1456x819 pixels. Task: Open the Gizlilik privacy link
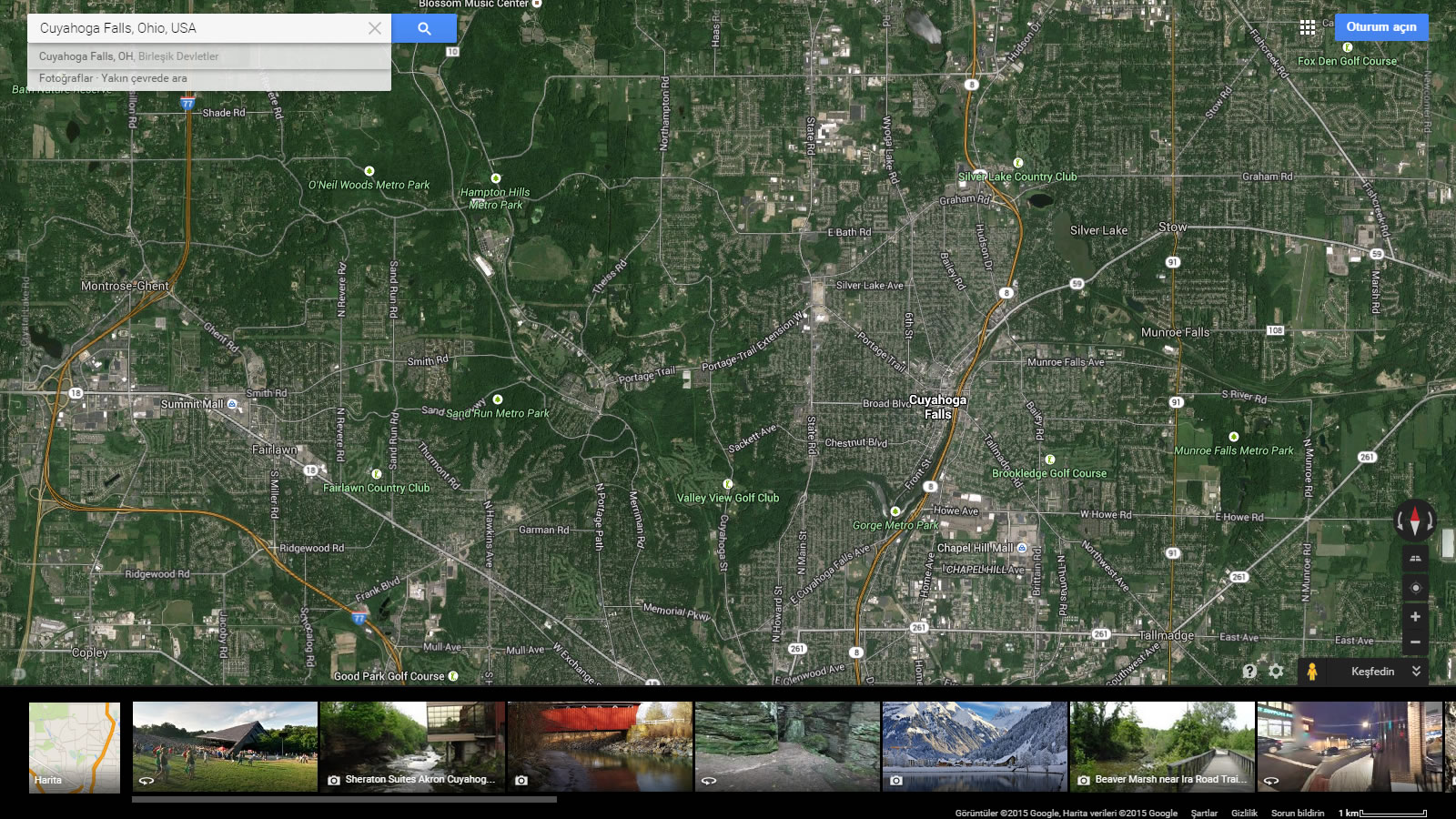point(1244,813)
